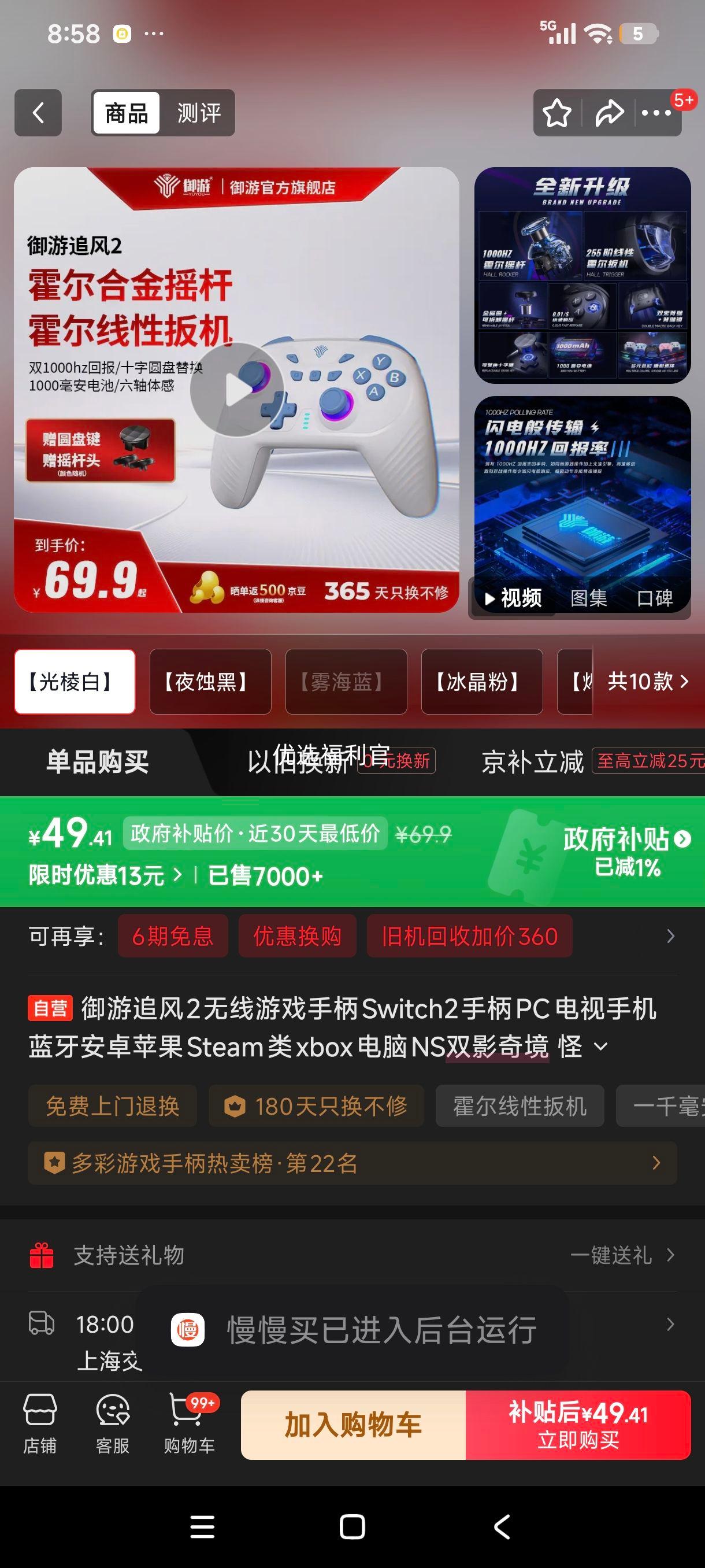Expand the full product title with the chevron
Viewport: 705px width, 1568px height.
602,1048
